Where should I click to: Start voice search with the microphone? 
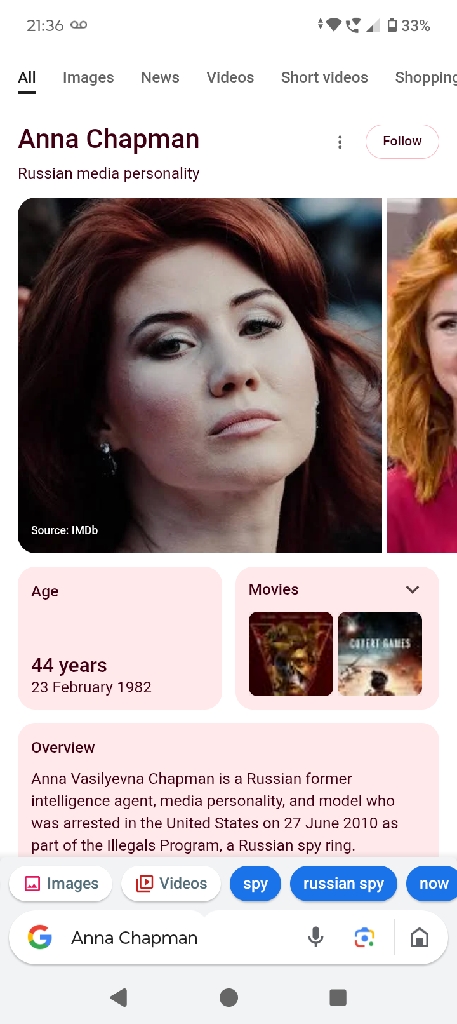(x=315, y=938)
